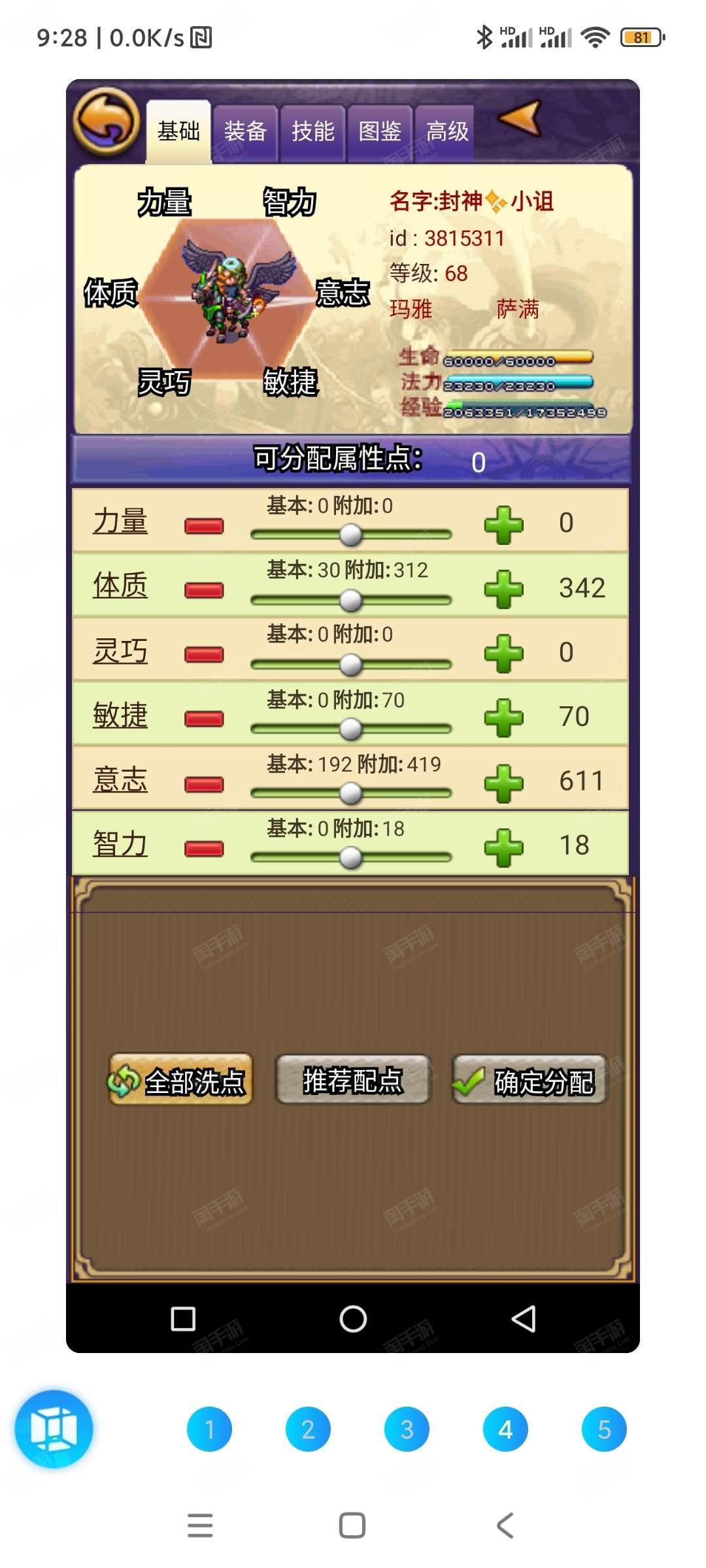706x1568 pixels.
Task: Open the 高级 tab
Action: [446, 133]
